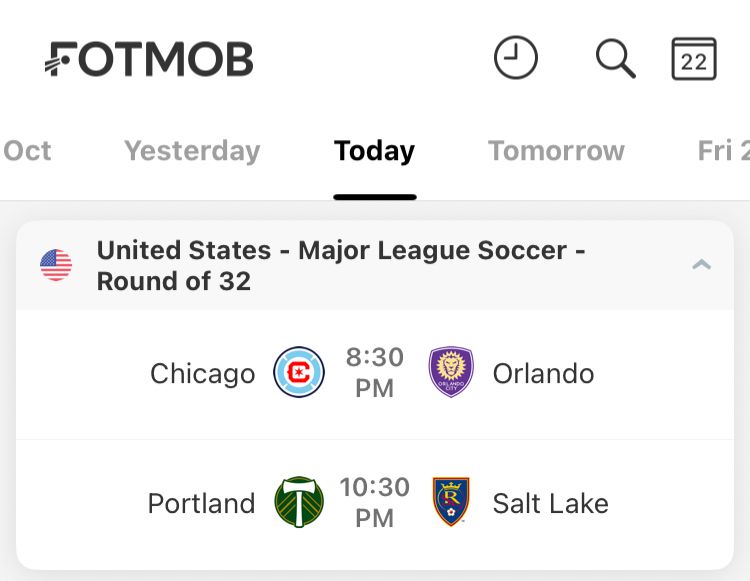Open the Portland vs Salt Lake match
The height and width of the screenshot is (581, 750).
374,503
